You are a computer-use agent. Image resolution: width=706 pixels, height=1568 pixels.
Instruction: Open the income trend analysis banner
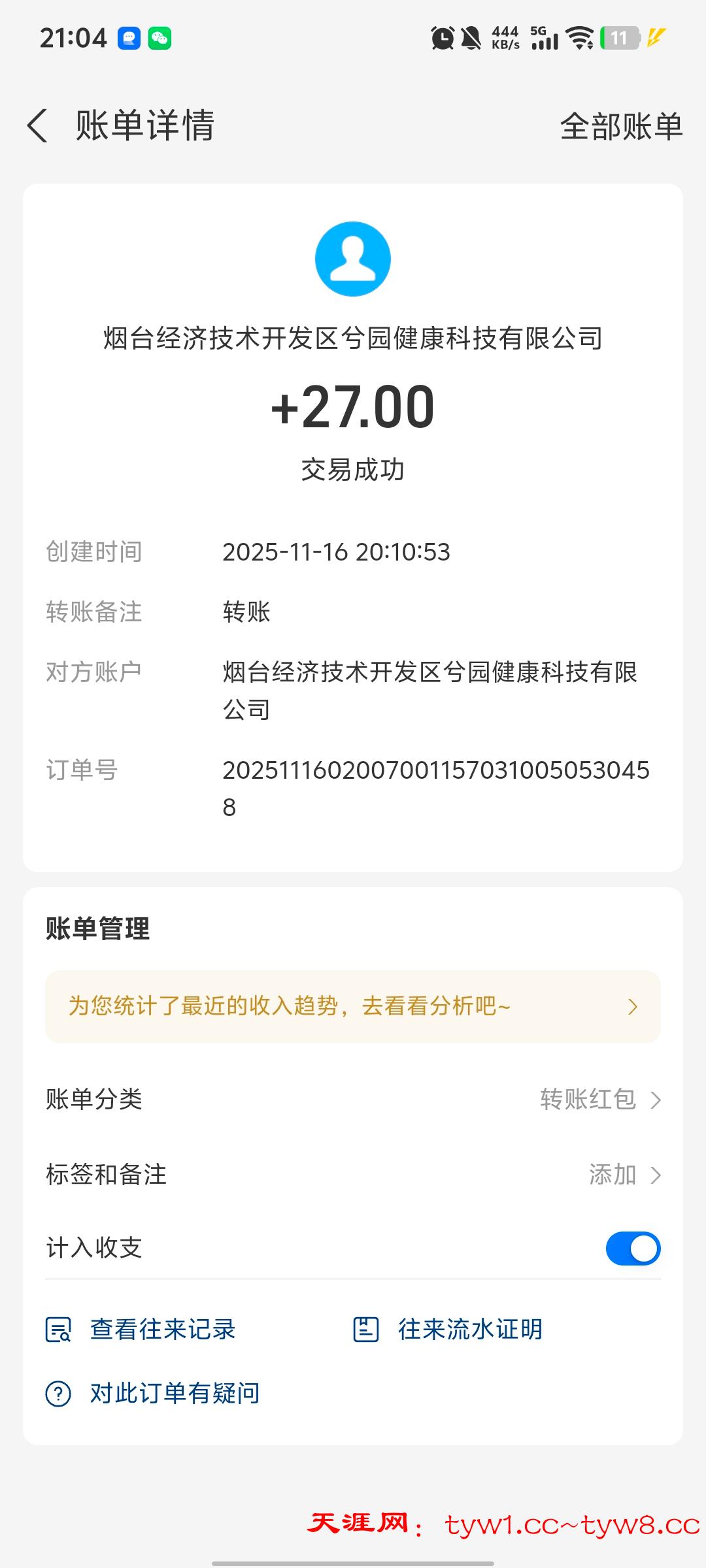(x=353, y=1006)
